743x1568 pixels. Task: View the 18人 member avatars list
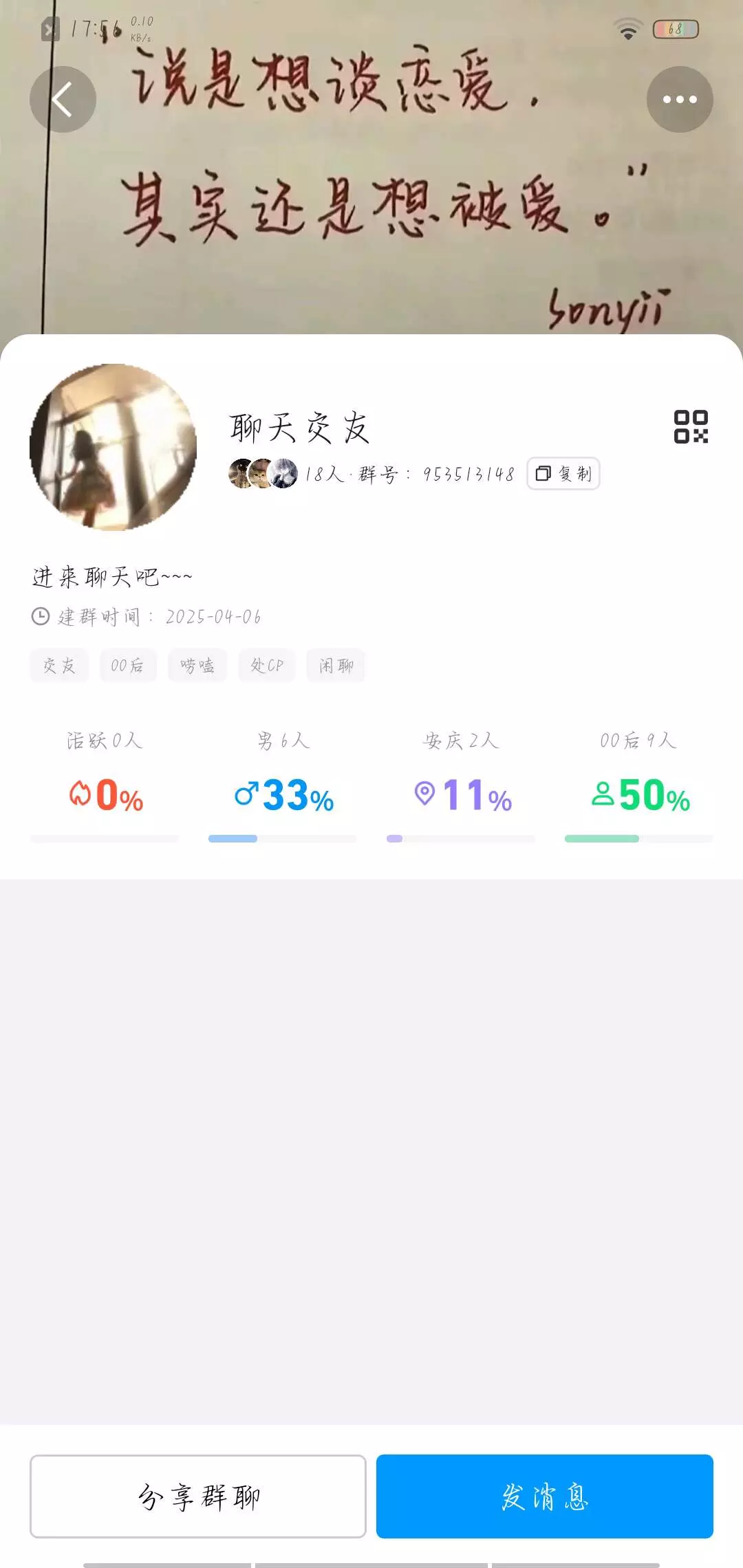(263, 474)
